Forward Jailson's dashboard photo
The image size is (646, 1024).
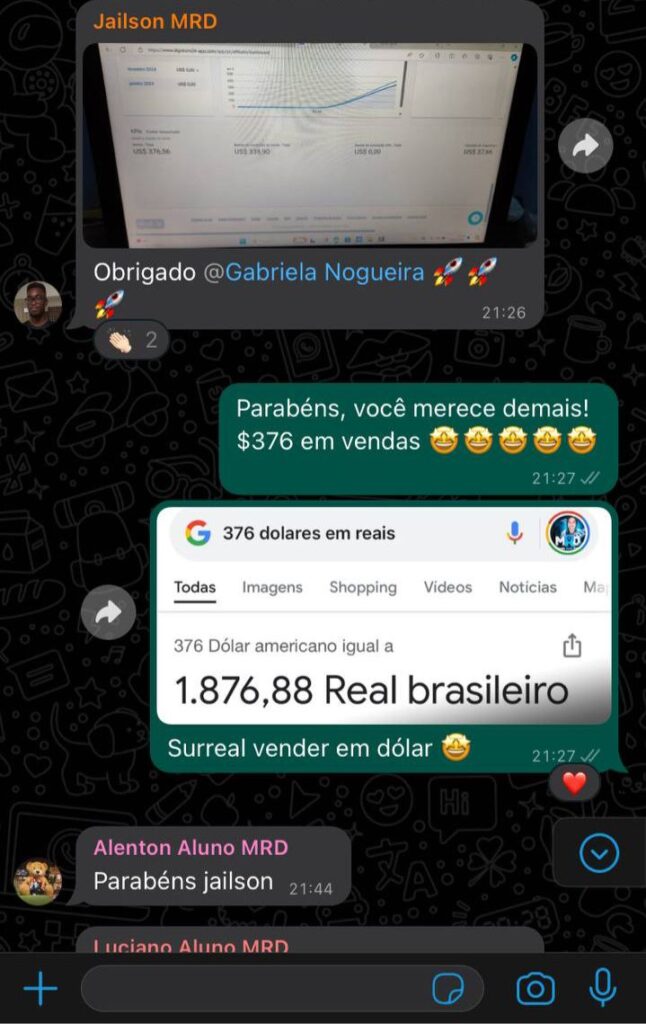click(x=585, y=147)
